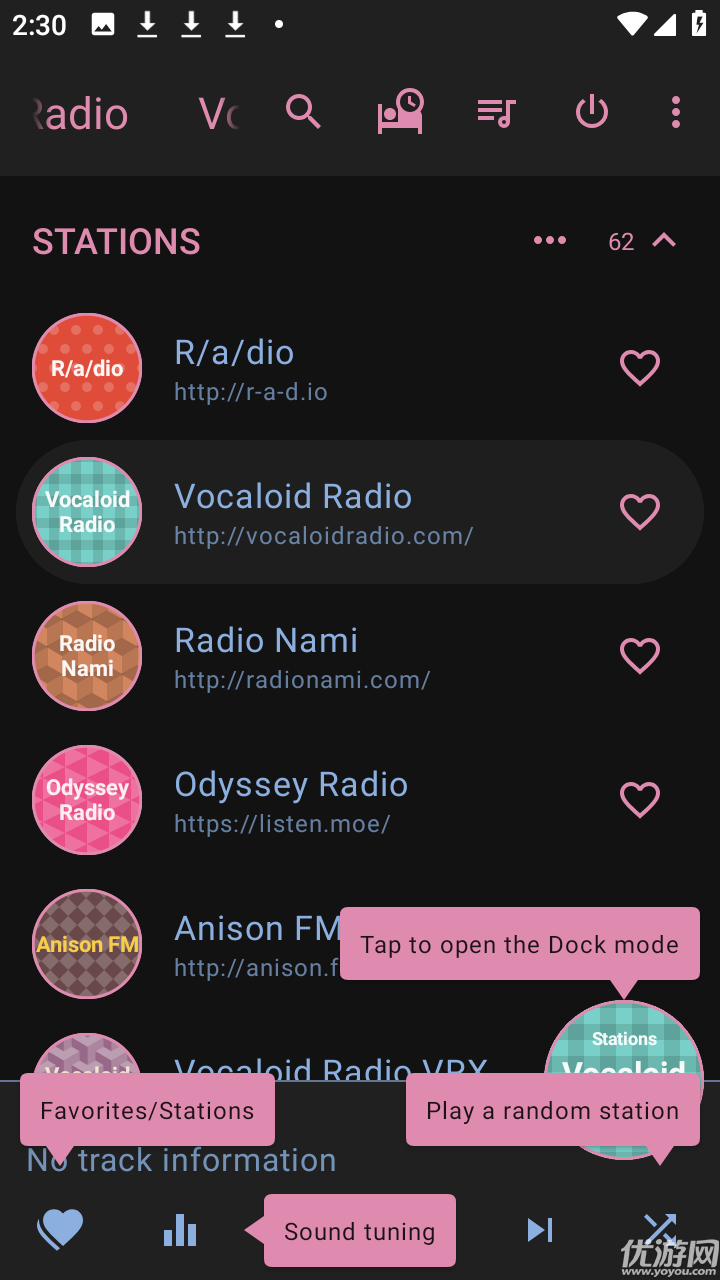The image size is (720, 1280).
Task: Favorite Odyssey Radio by tapping its heart
Action: 640,800
